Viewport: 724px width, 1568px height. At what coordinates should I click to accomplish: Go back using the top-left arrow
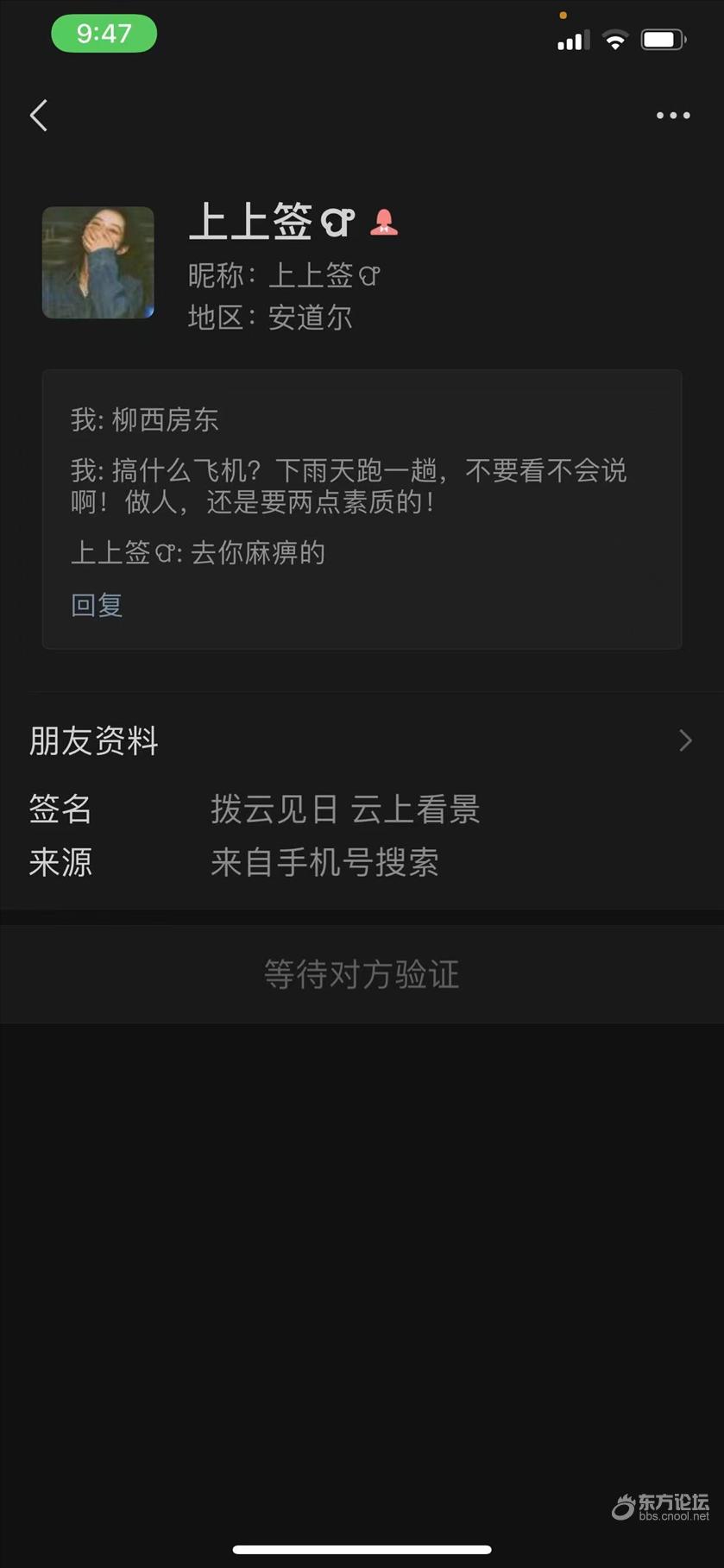point(39,116)
